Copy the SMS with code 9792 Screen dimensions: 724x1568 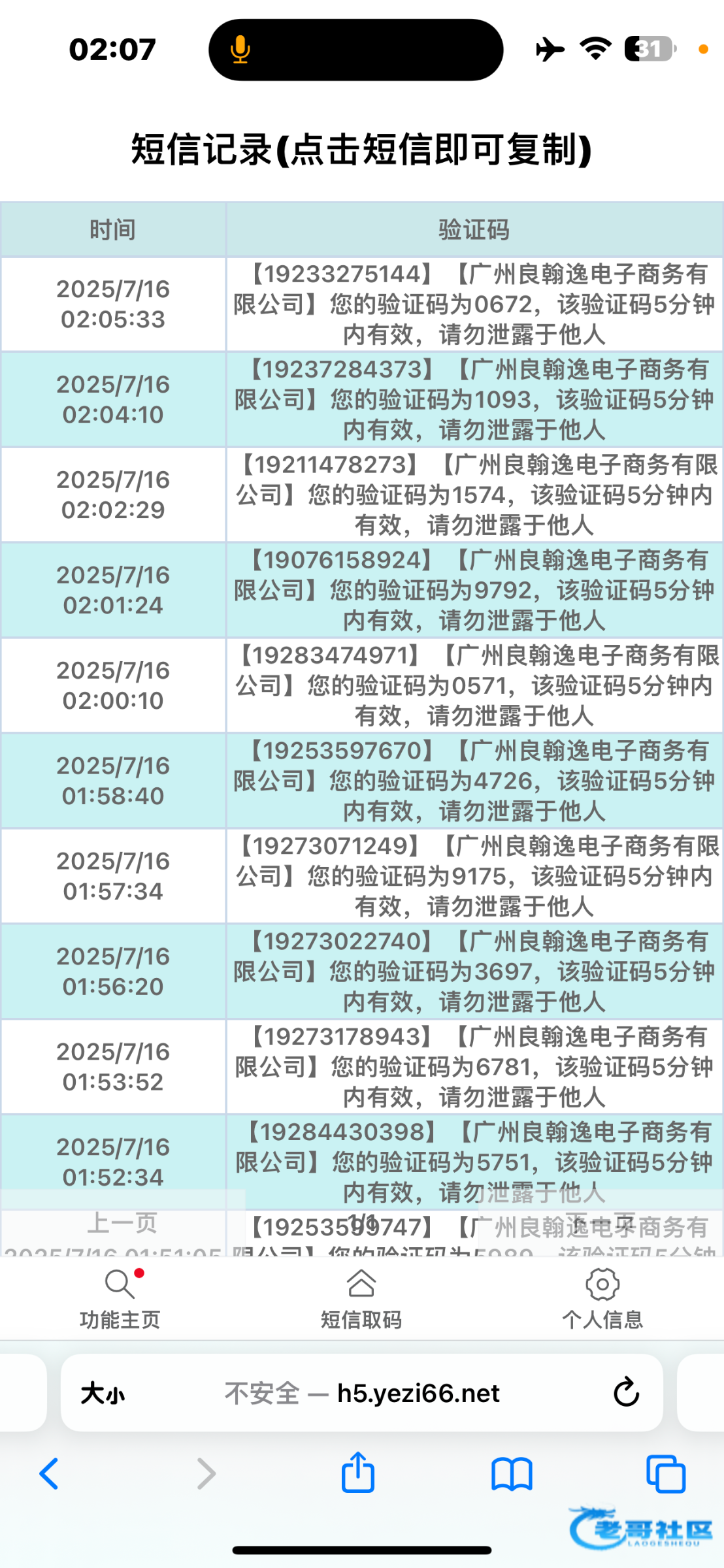click(474, 591)
